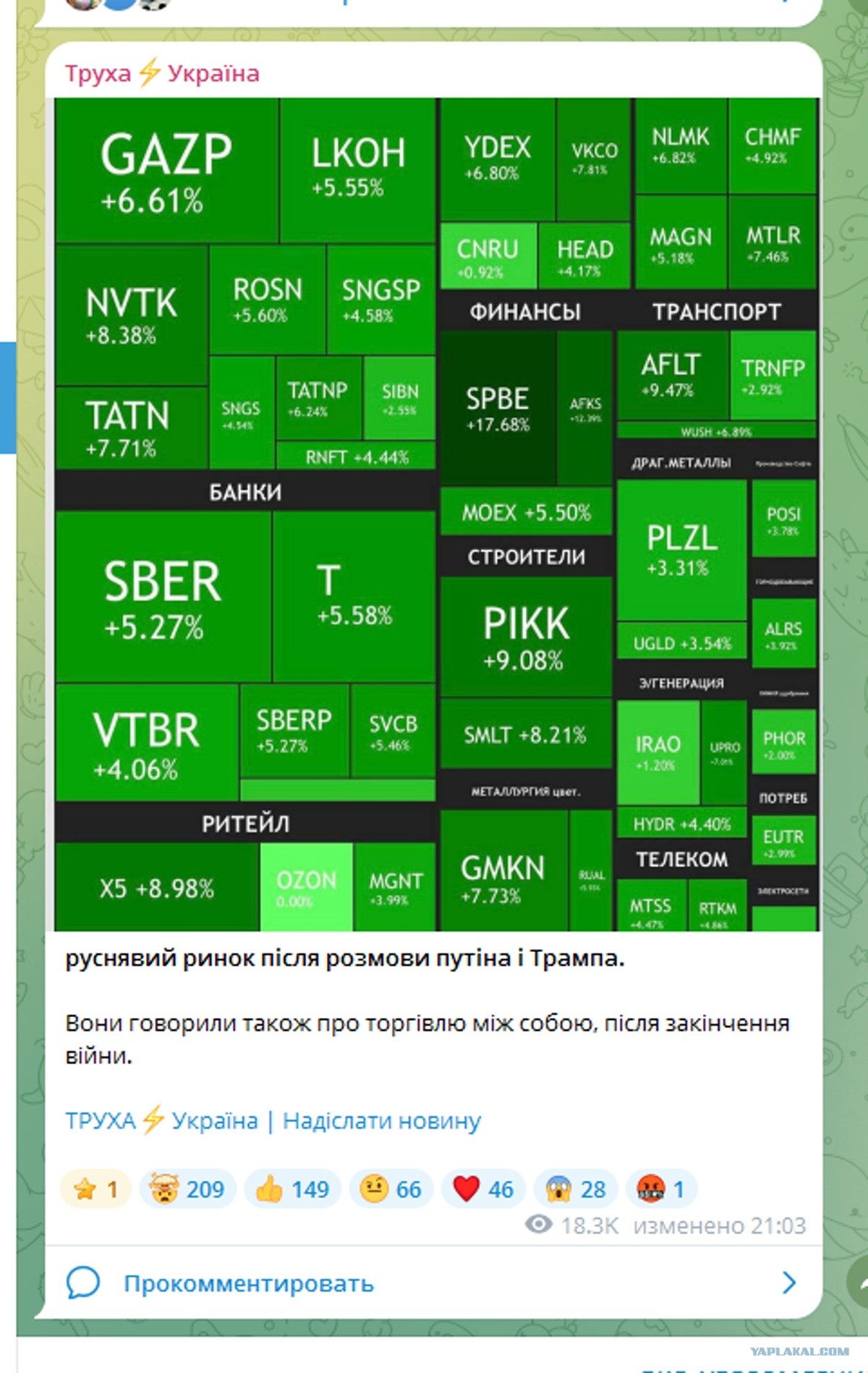Tap the screaming face reaction with 28
The width and height of the screenshot is (868, 1373).
[576, 1189]
